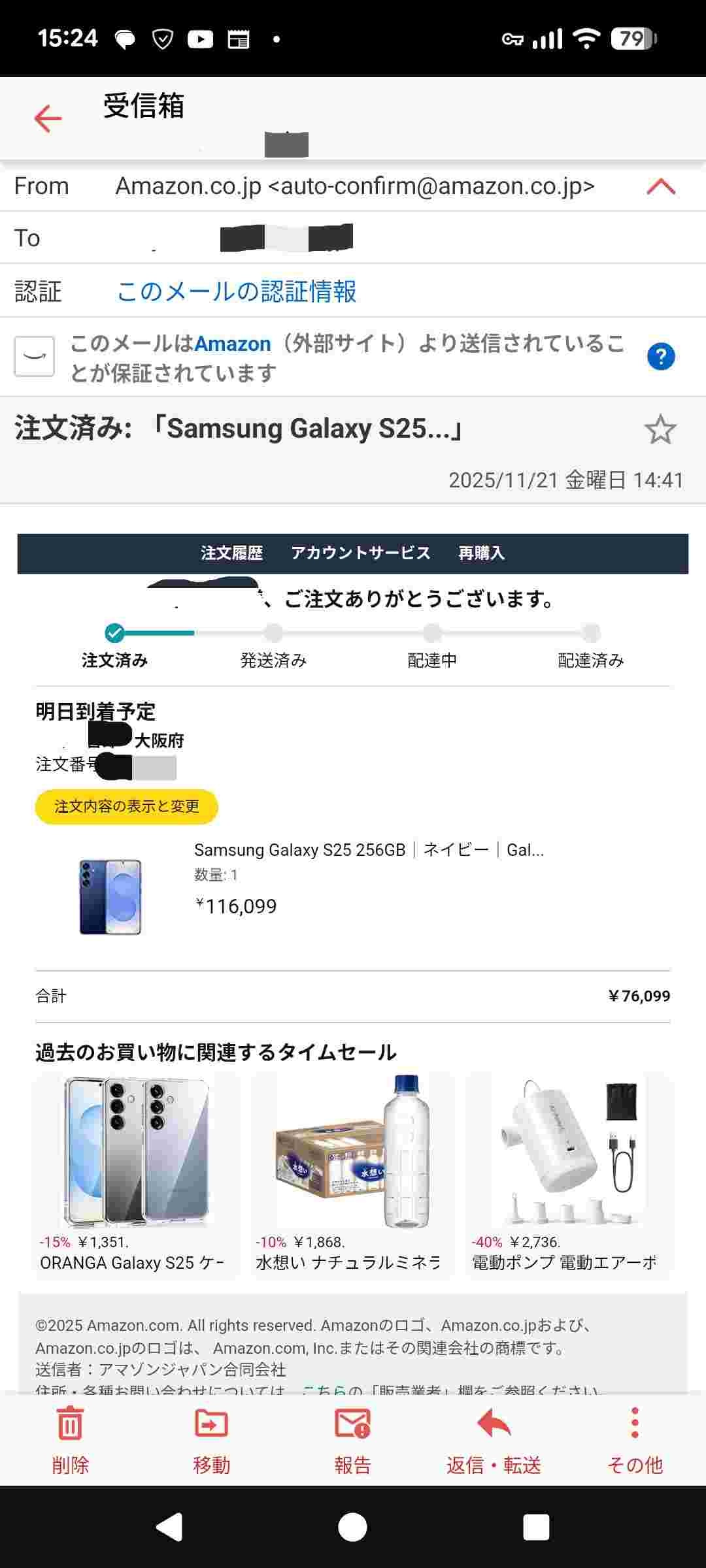The image size is (706, 1568).
Task: Open このメールの認証情報 link
Action: tap(237, 291)
